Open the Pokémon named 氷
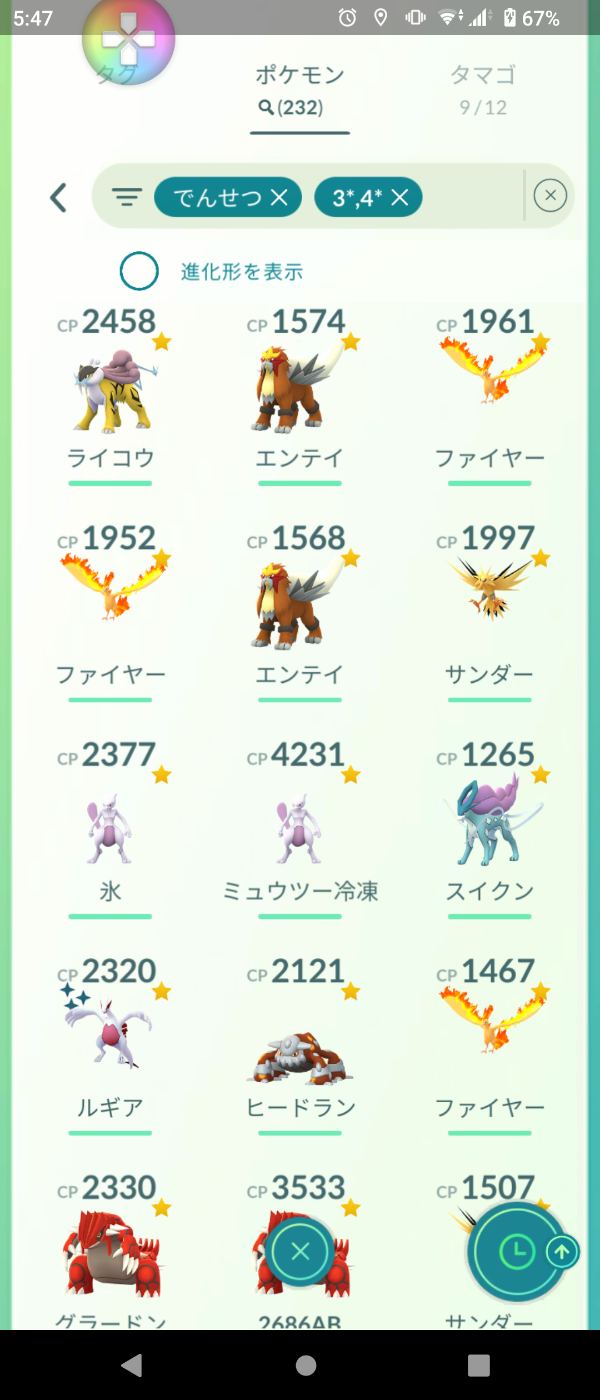The image size is (600, 1400). coord(110,828)
